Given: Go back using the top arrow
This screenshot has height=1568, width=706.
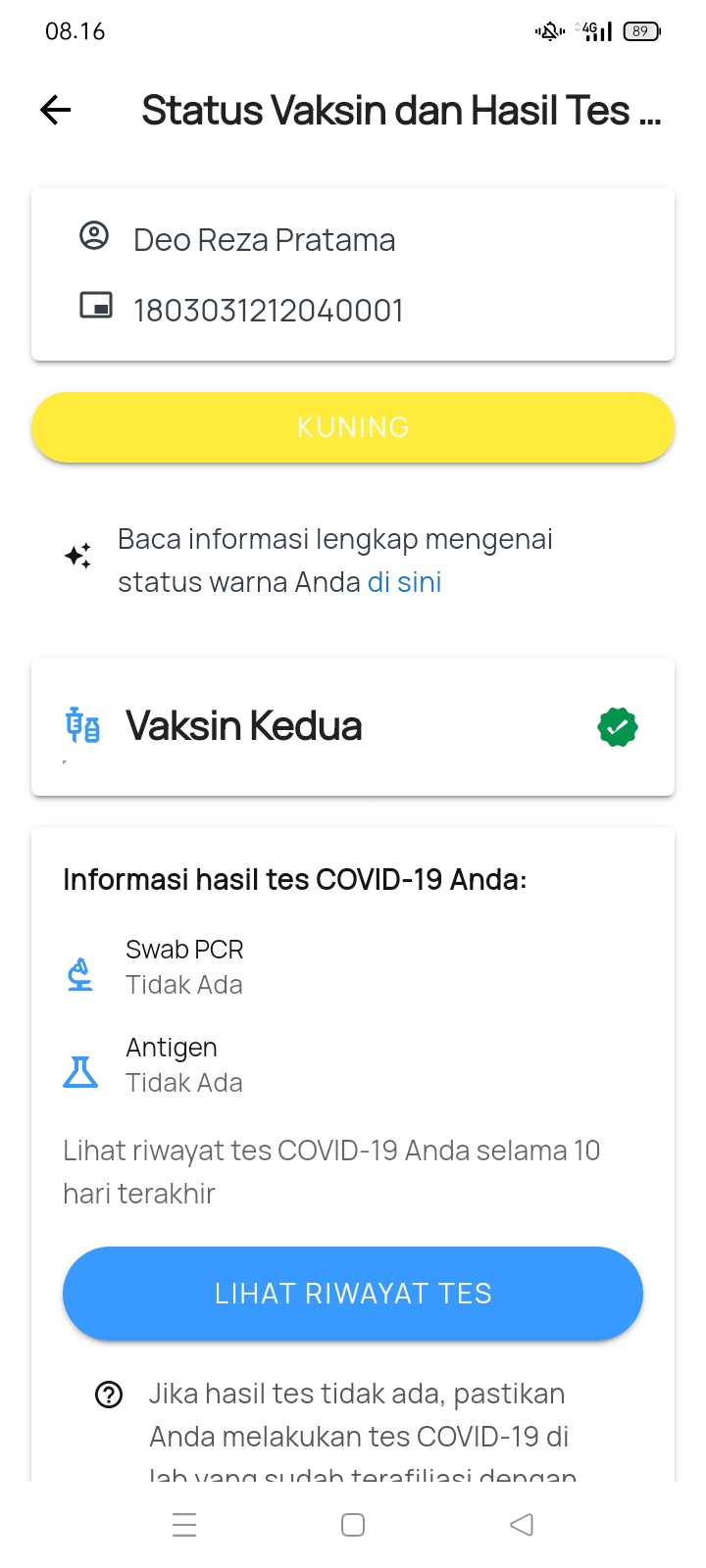Looking at the screenshot, I should coord(56,110).
